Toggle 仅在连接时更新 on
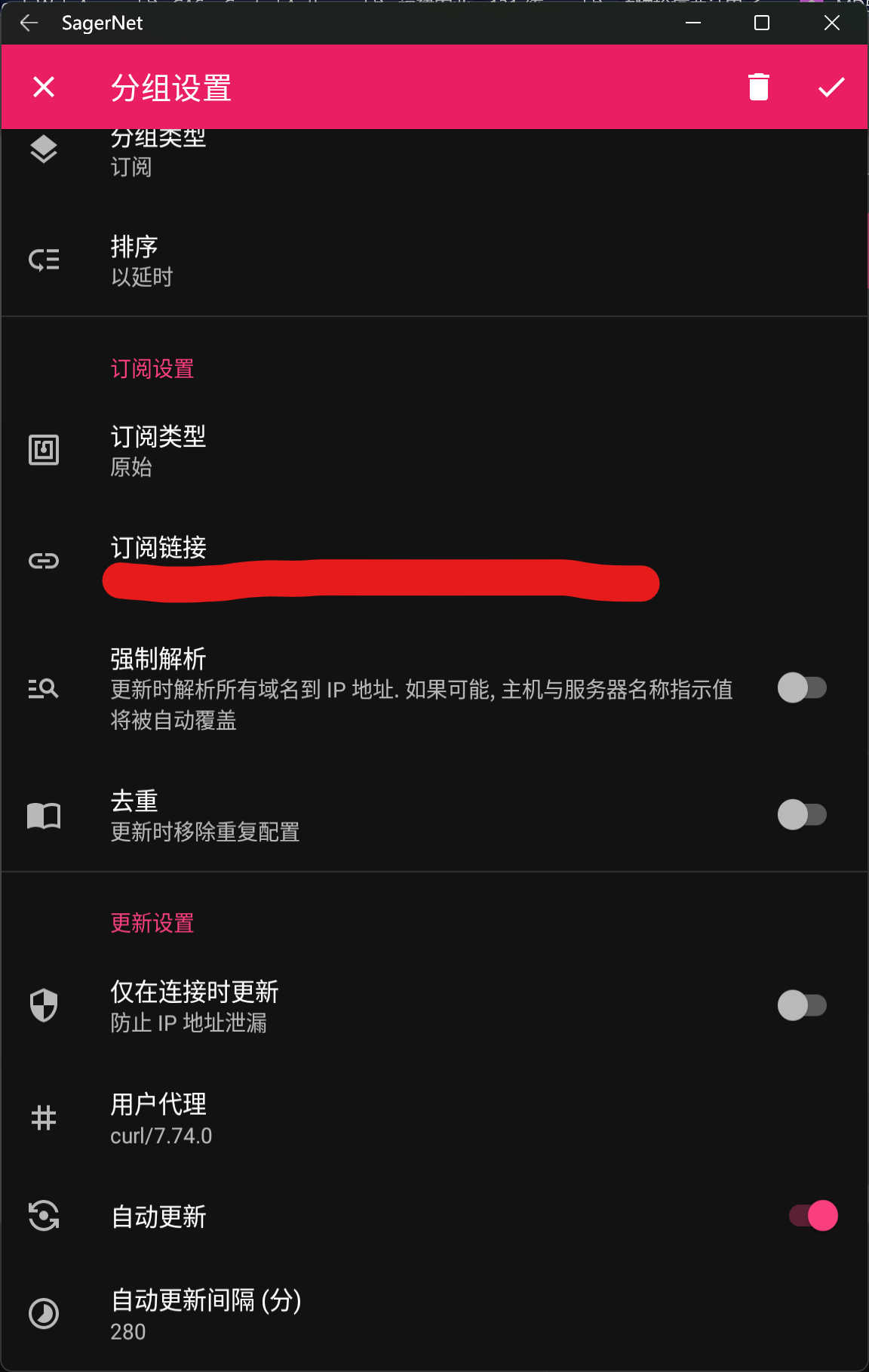The image size is (869, 1372). tap(802, 1005)
